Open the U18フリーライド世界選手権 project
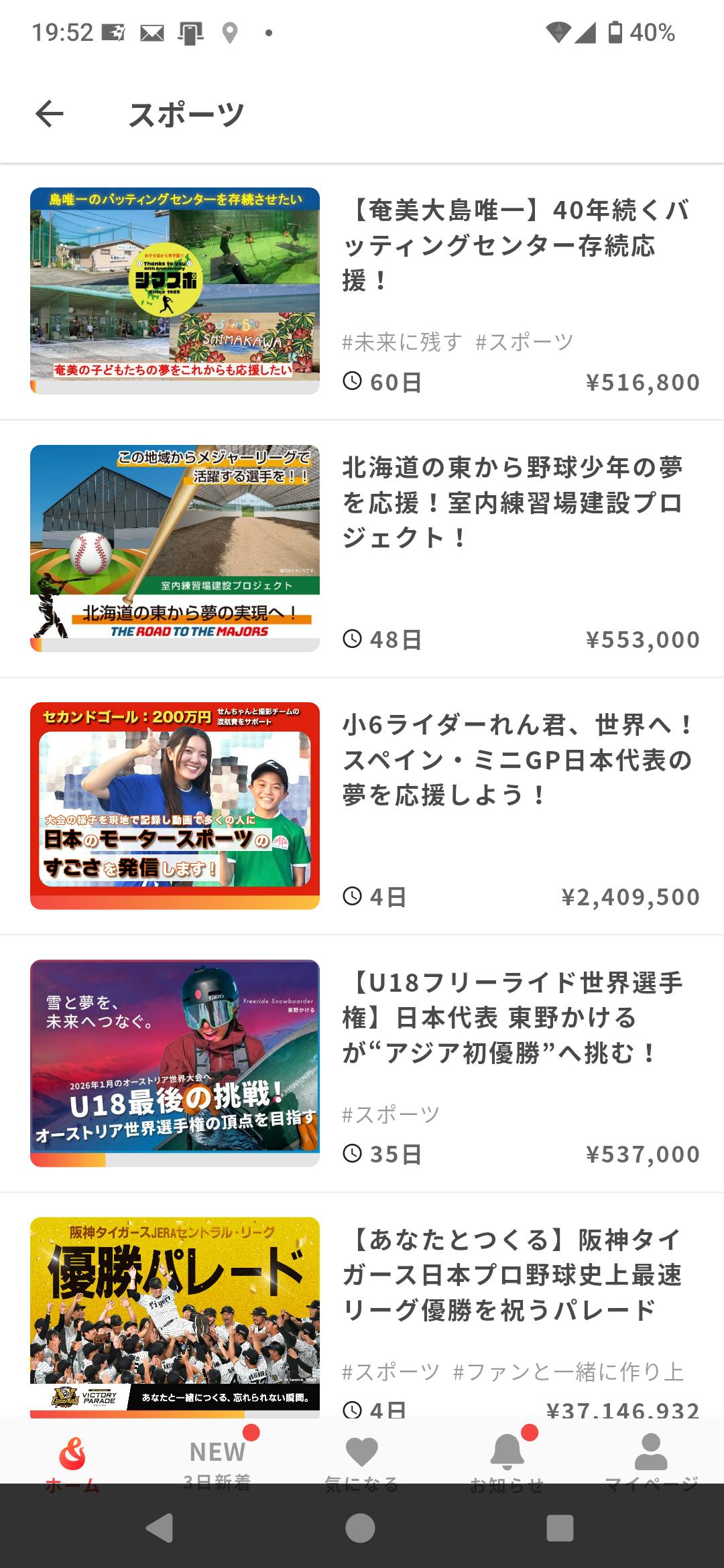The height and width of the screenshot is (1568, 724). pyautogui.click(x=362, y=1063)
